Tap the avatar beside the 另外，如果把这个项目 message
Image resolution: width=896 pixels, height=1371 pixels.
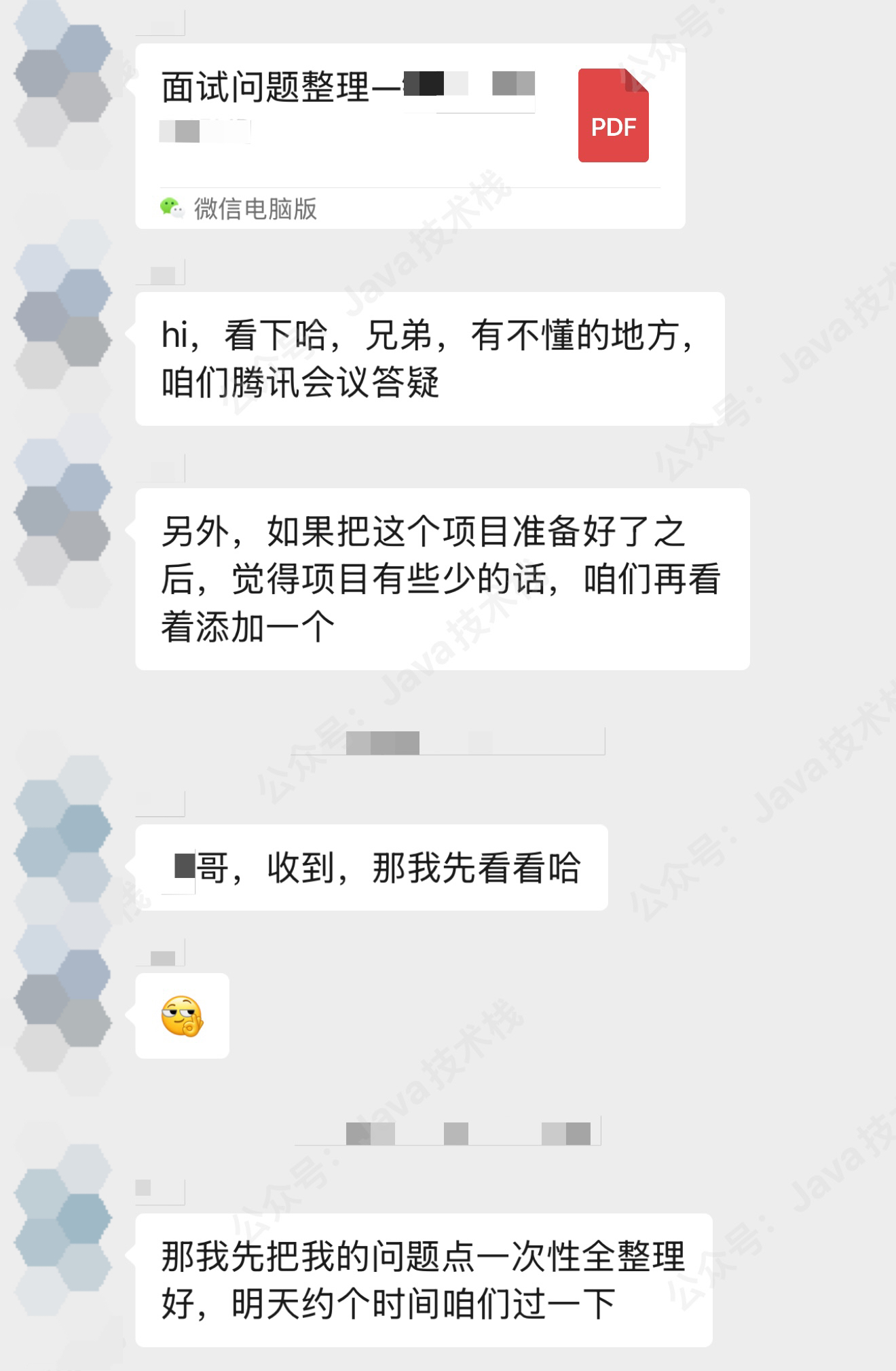63,511
